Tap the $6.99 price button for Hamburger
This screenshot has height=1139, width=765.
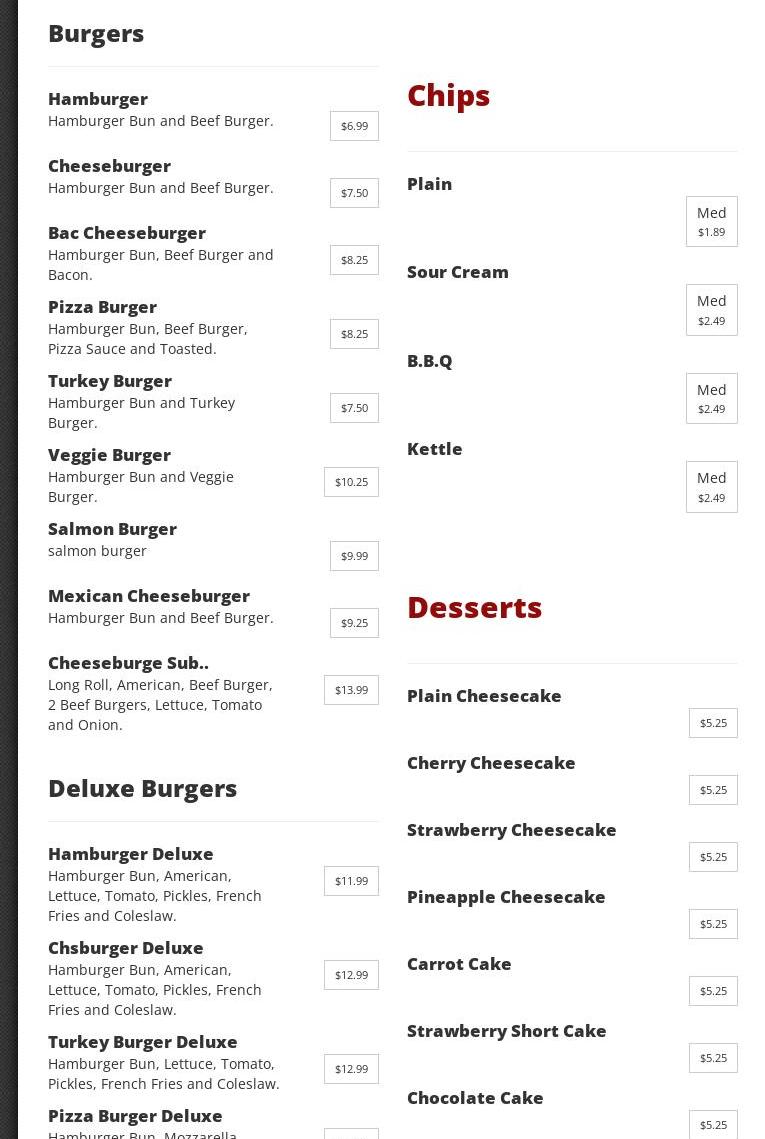354,126
